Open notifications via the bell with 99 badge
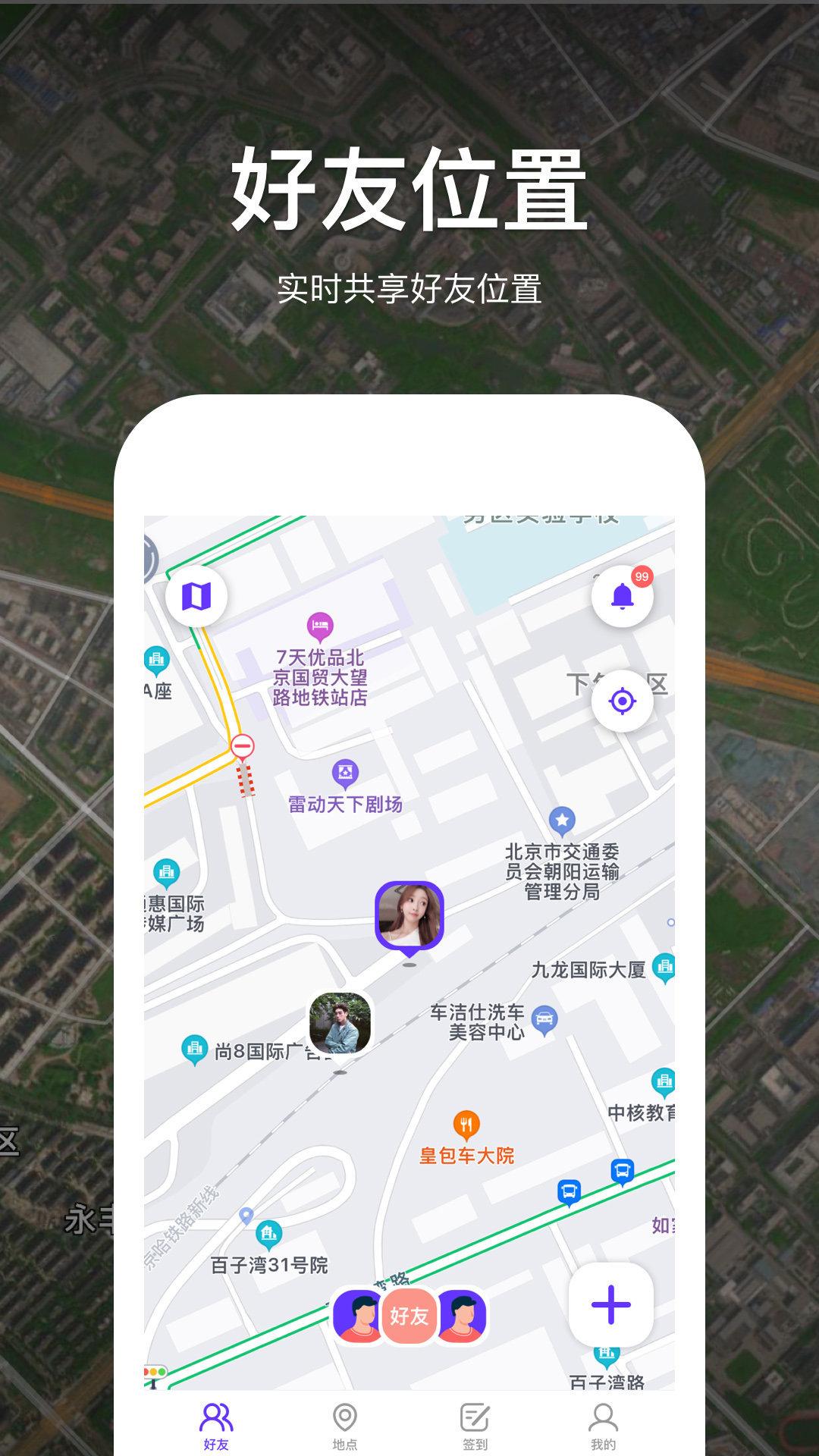819x1456 pixels. point(622,596)
